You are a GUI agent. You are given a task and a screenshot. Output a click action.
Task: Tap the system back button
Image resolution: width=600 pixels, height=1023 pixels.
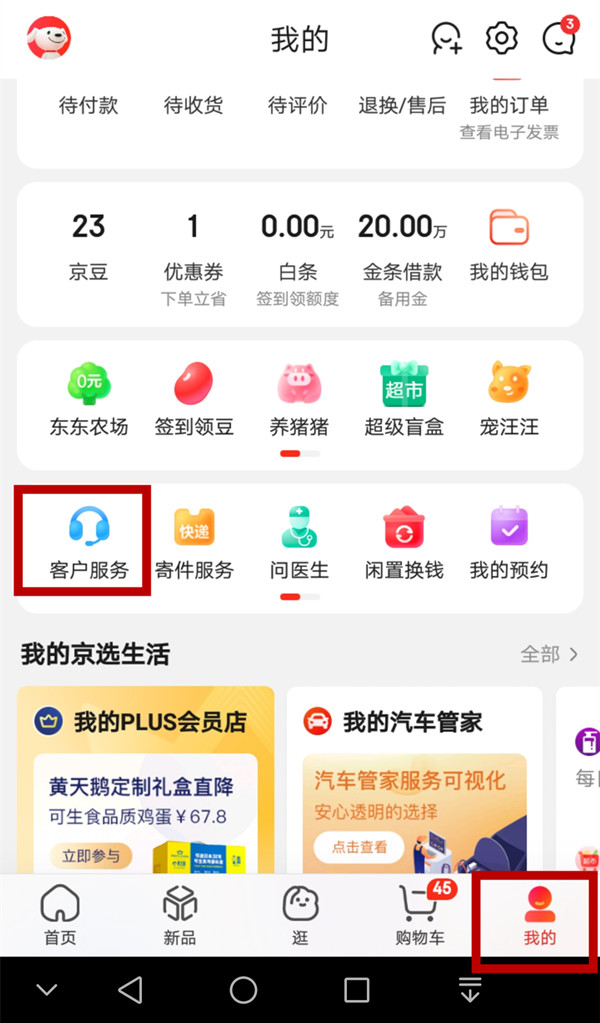point(130,990)
